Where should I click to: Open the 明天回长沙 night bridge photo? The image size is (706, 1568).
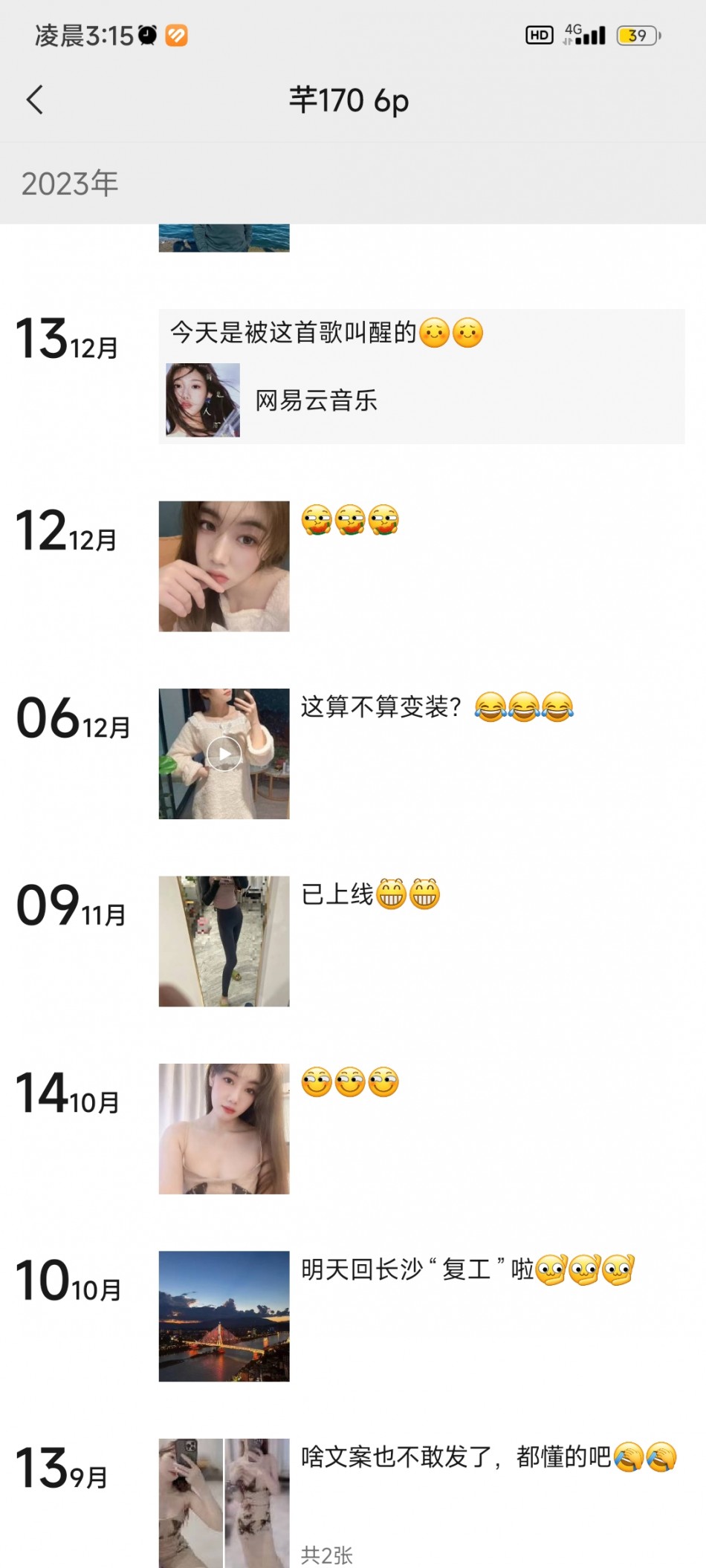(x=224, y=1316)
